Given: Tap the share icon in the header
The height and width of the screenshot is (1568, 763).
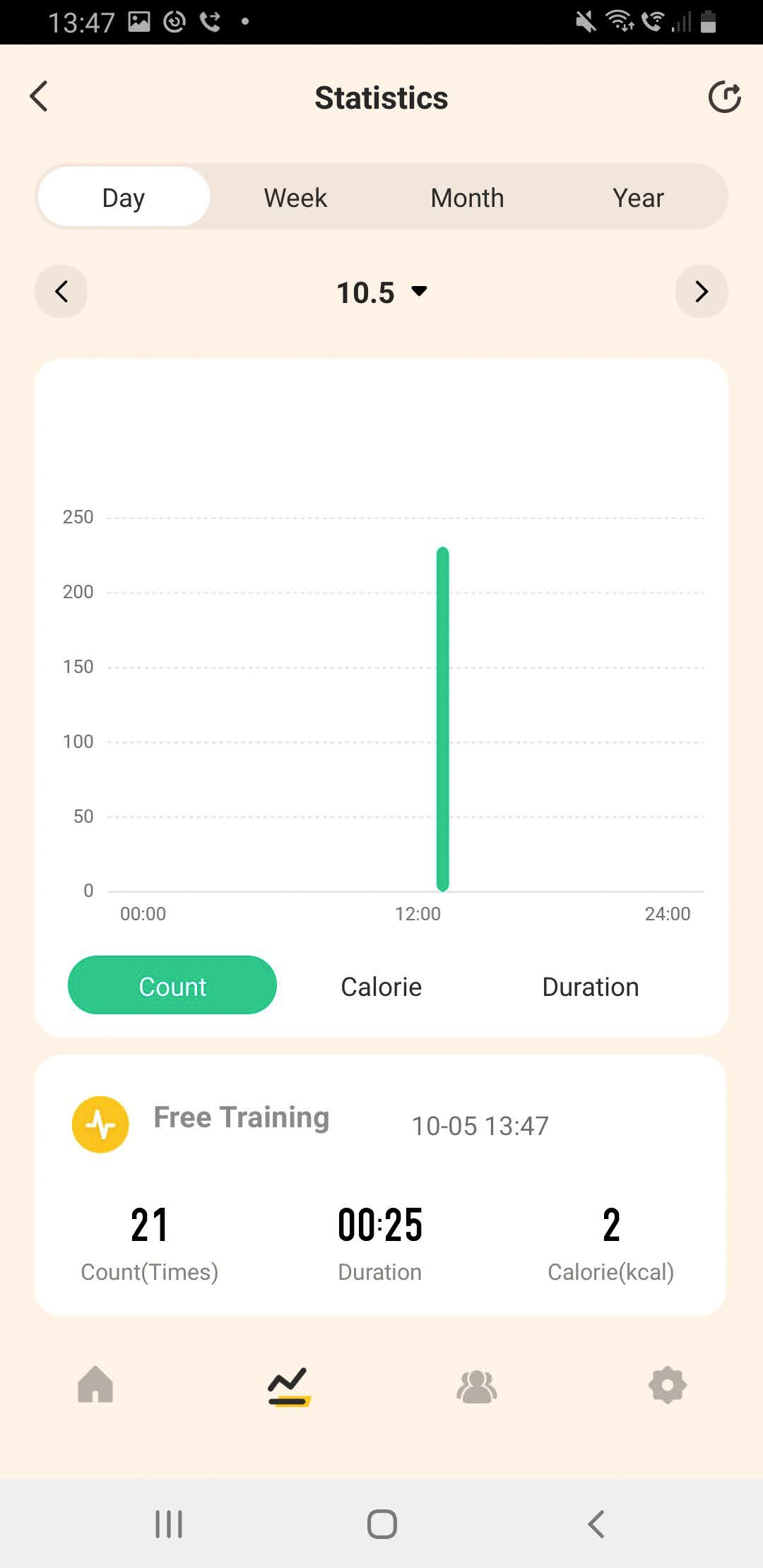Looking at the screenshot, I should pyautogui.click(x=724, y=97).
